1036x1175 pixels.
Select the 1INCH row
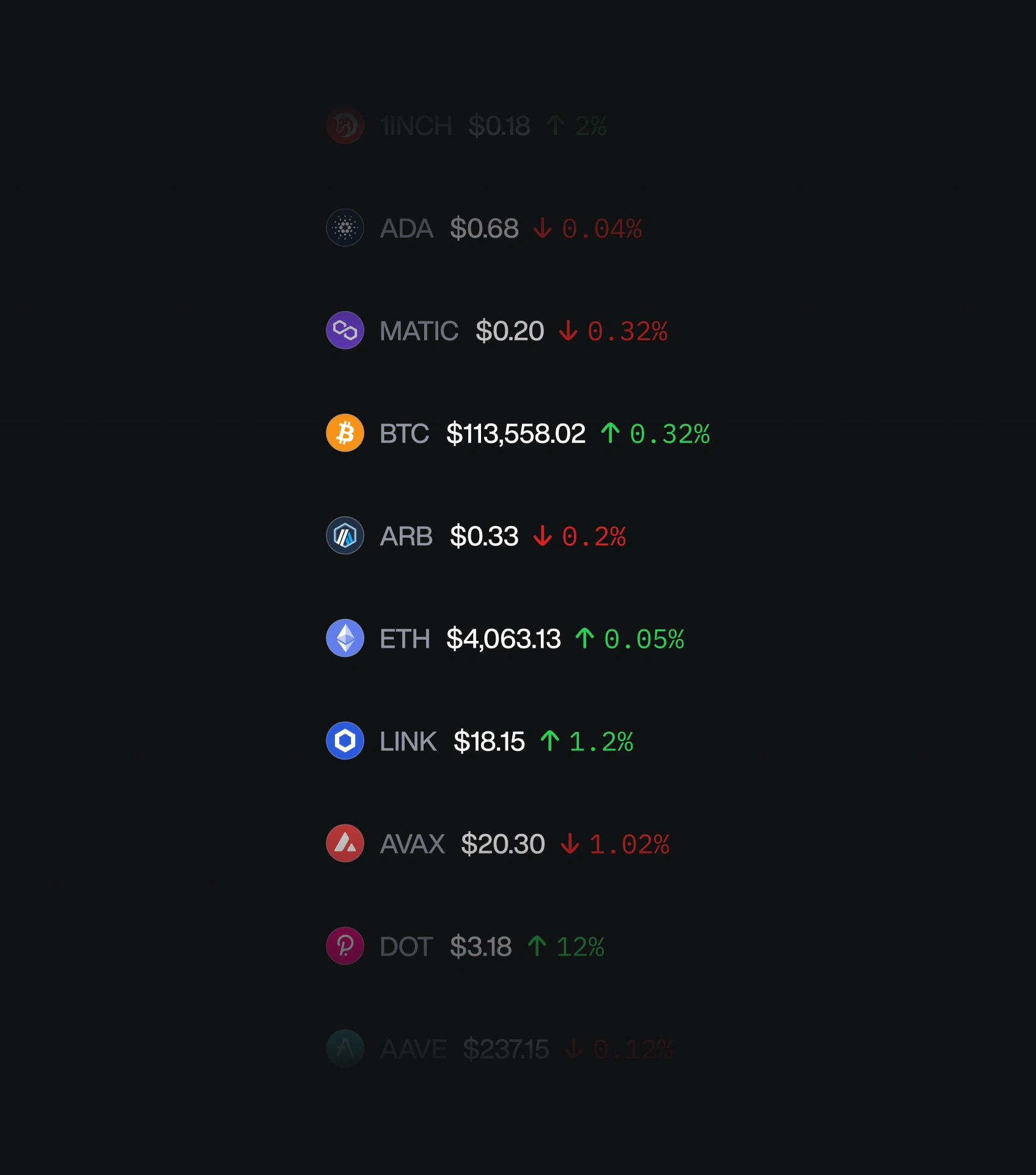coord(466,126)
